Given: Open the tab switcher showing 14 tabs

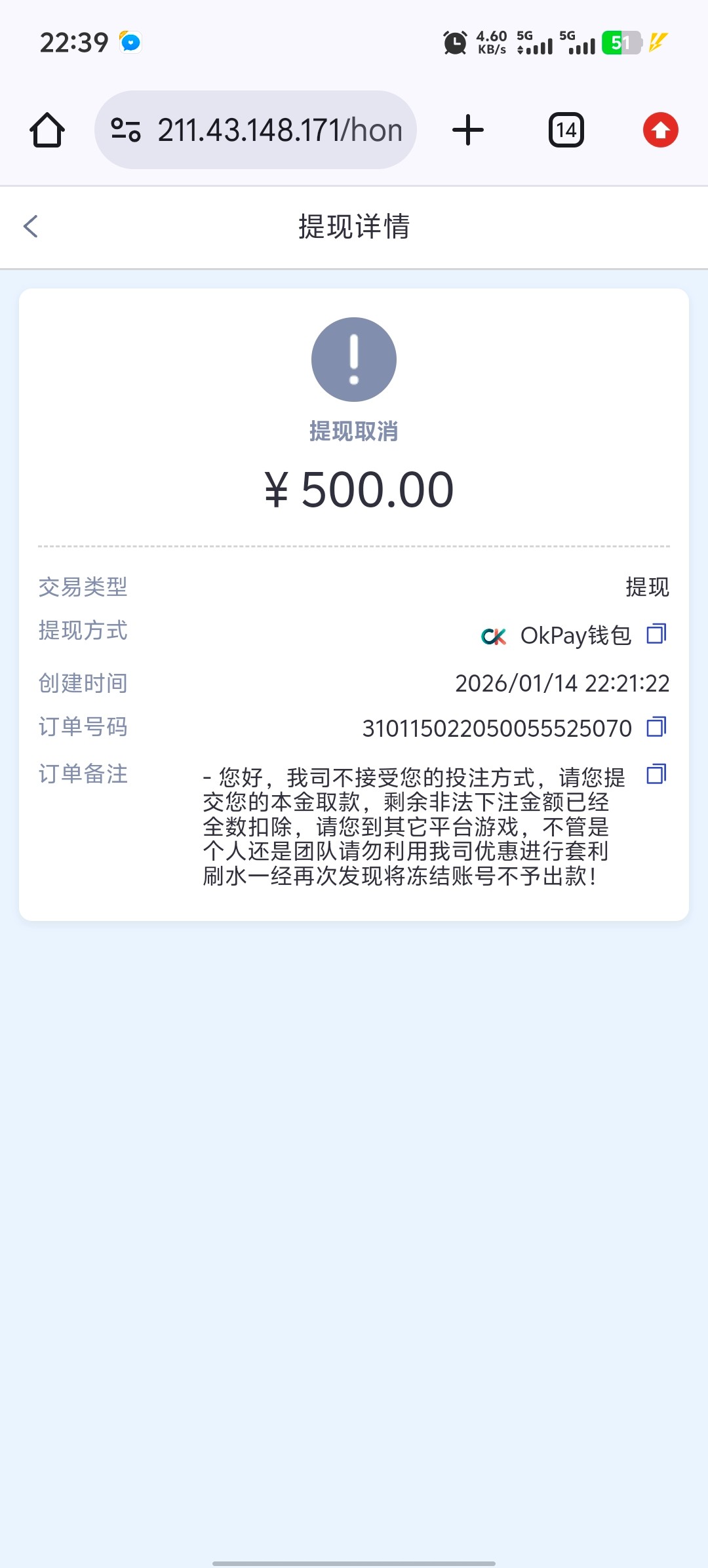Looking at the screenshot, I should click(x=566, y=130).
